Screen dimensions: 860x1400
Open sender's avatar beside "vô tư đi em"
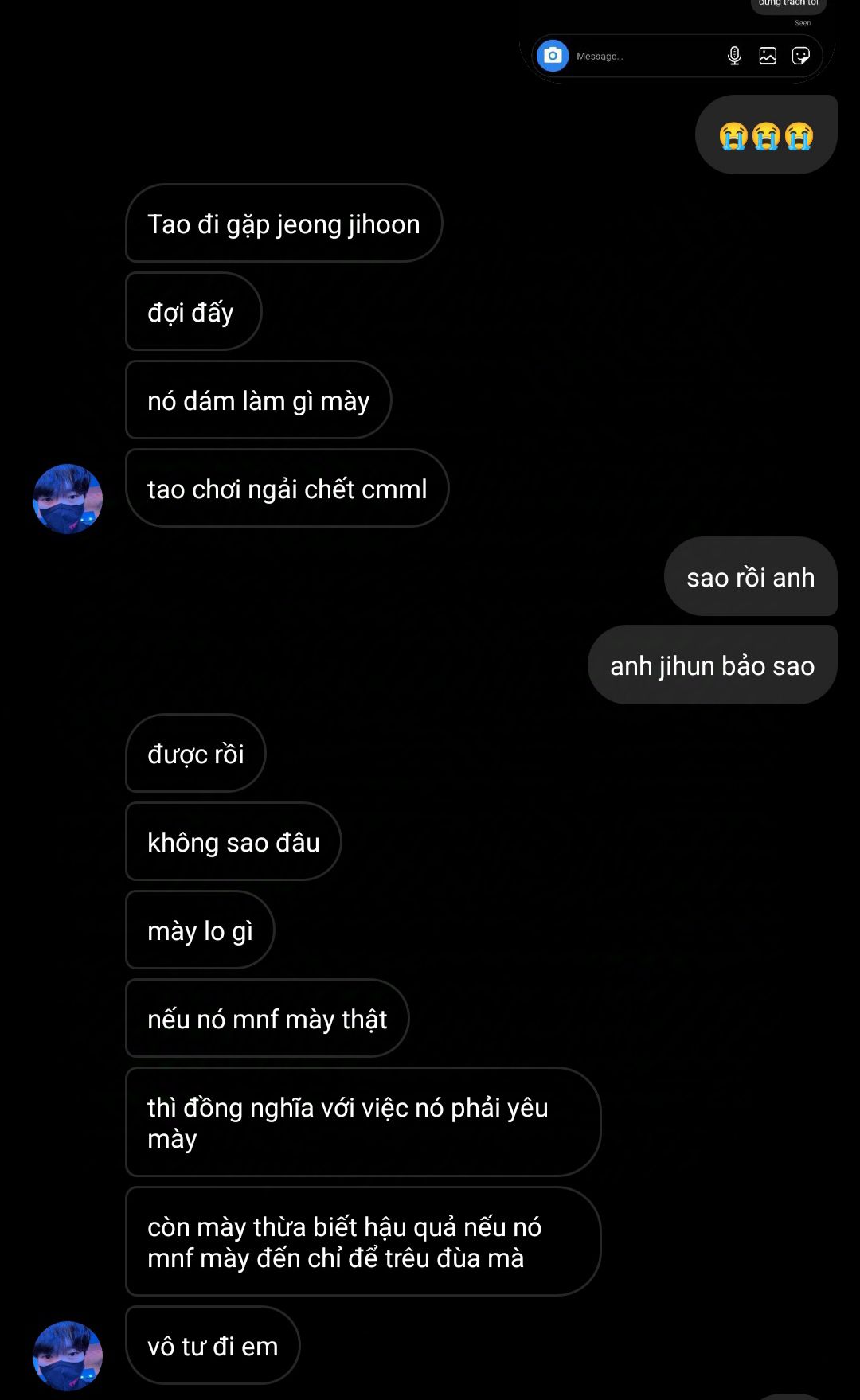tap(68, 1355)
